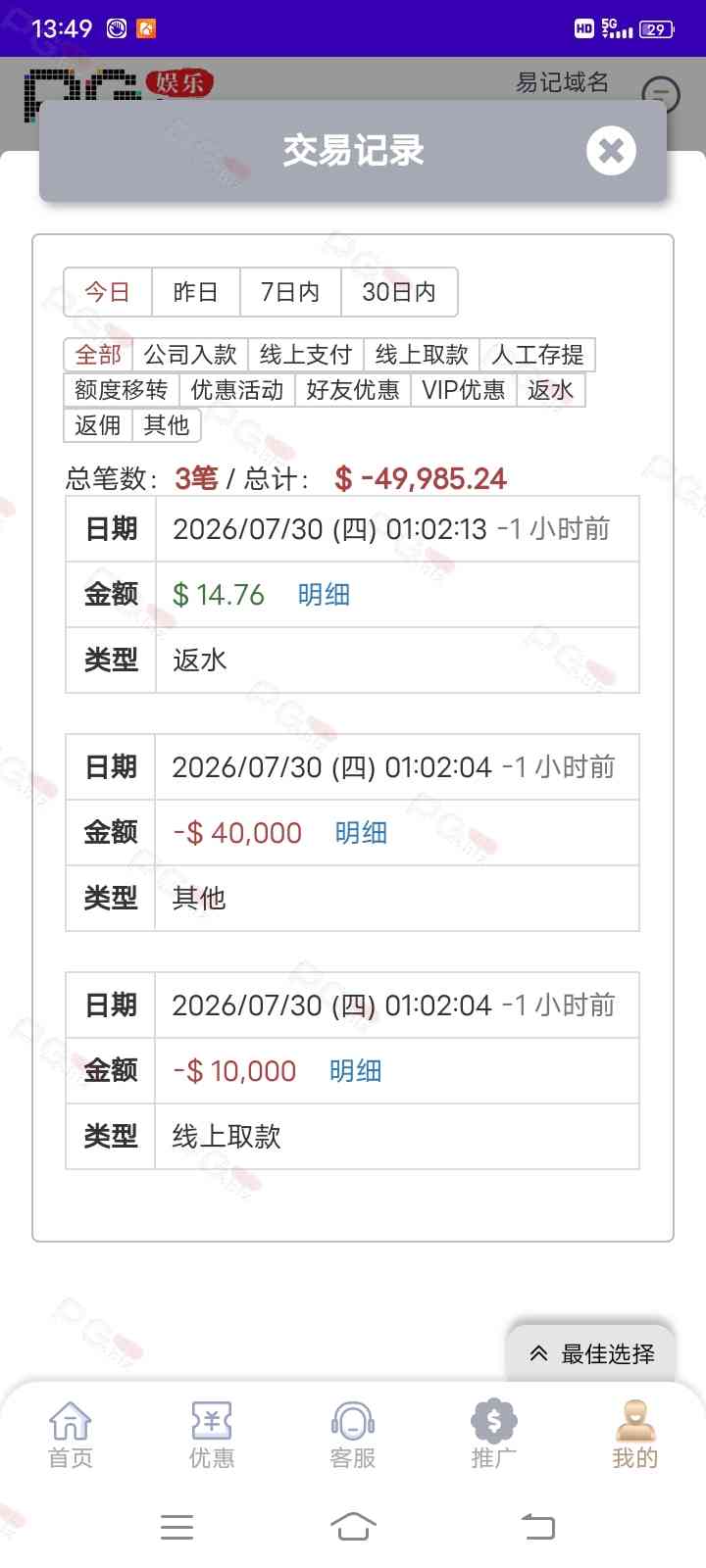Filter records by 线上支付

click(x=306, y=355)
